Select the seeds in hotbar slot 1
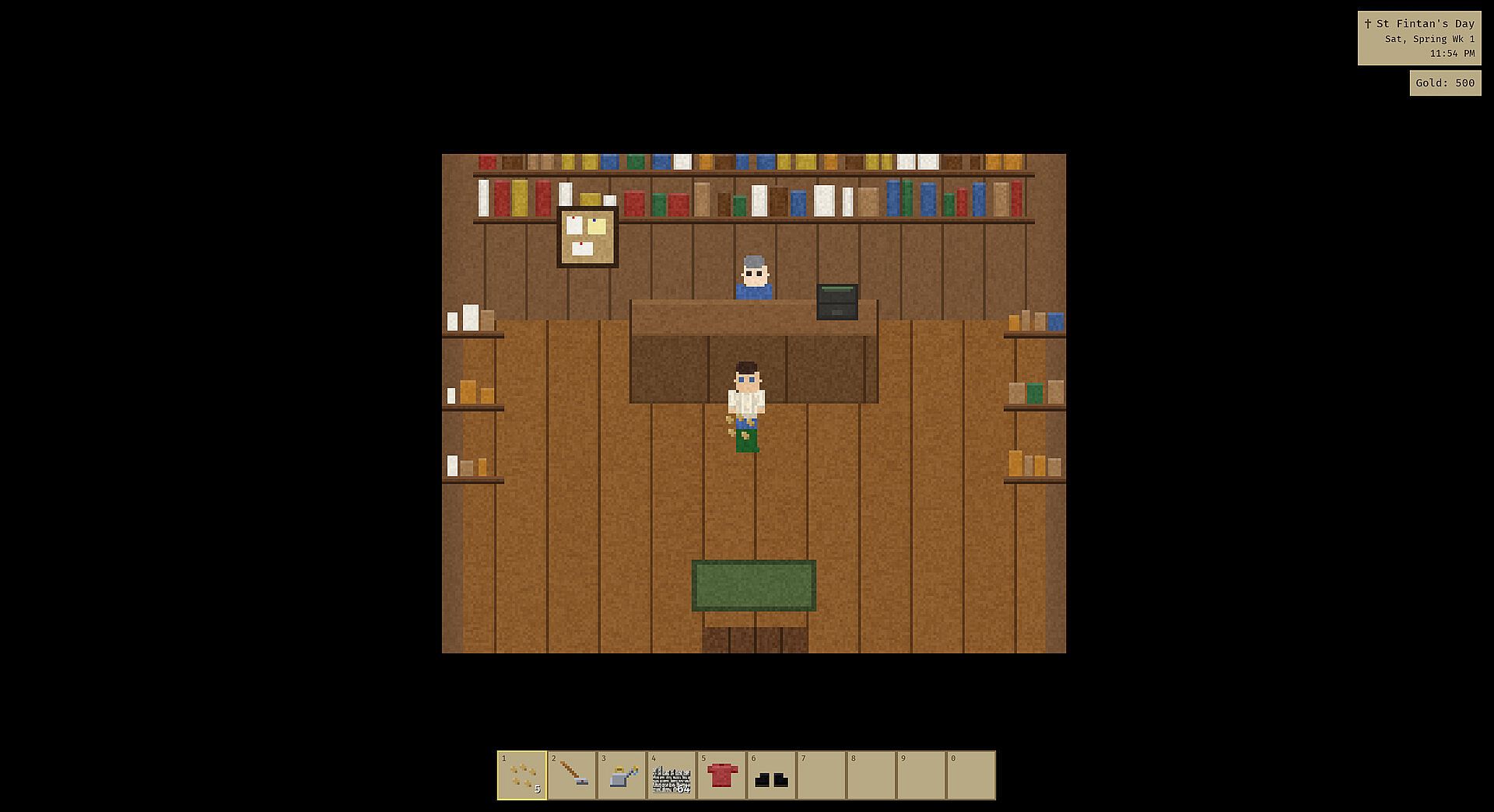 pyautogui.click(x=522, y=775)
